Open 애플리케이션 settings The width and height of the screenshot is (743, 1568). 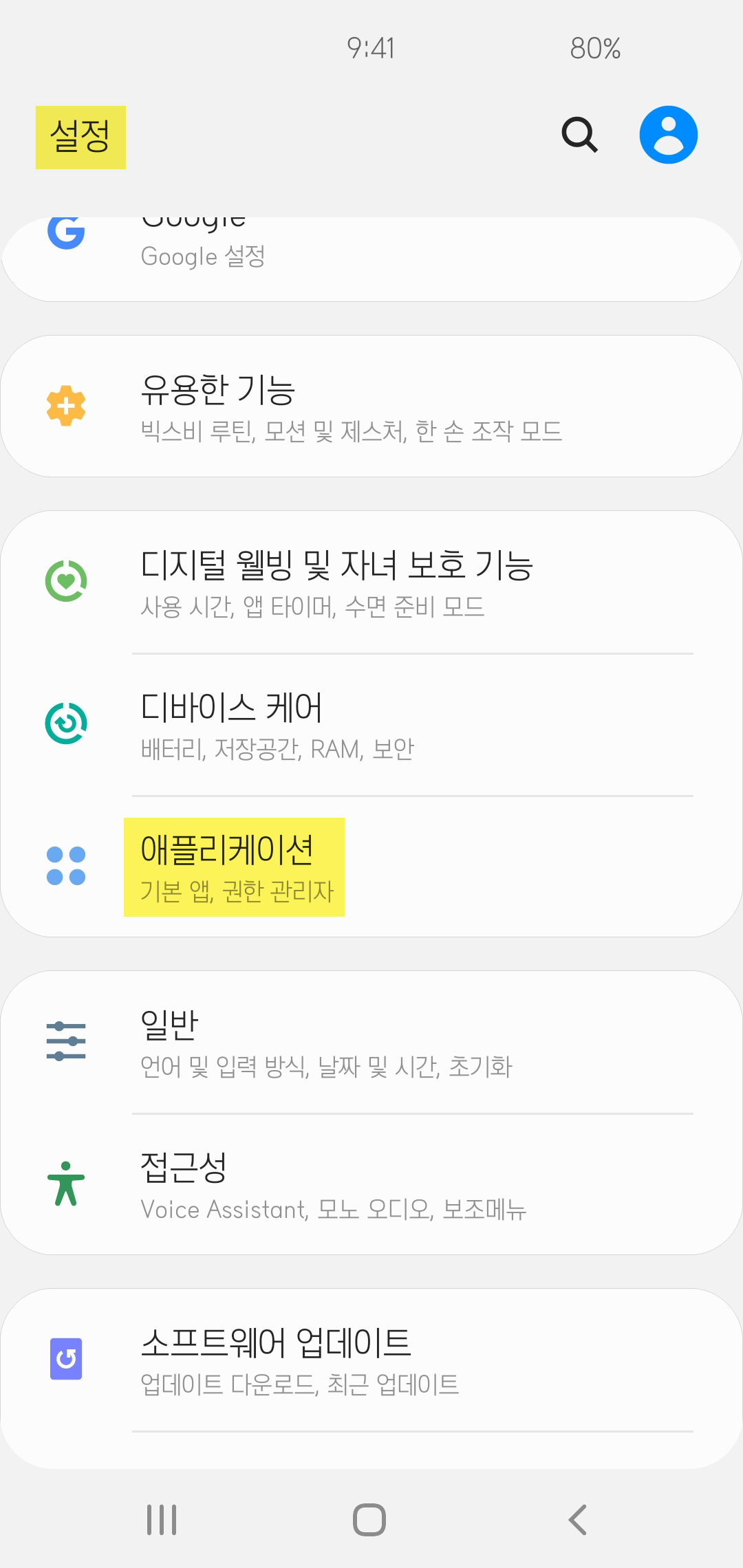click(371, 867)
